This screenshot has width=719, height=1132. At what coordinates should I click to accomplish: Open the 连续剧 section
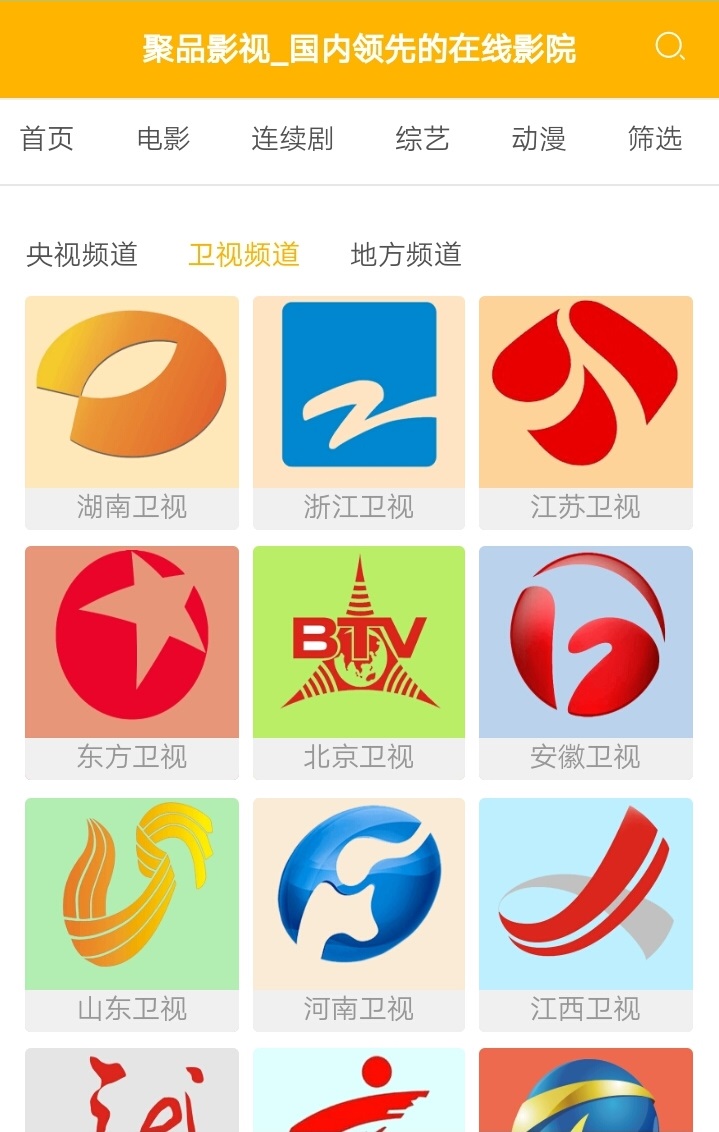[x=292, y=139]
